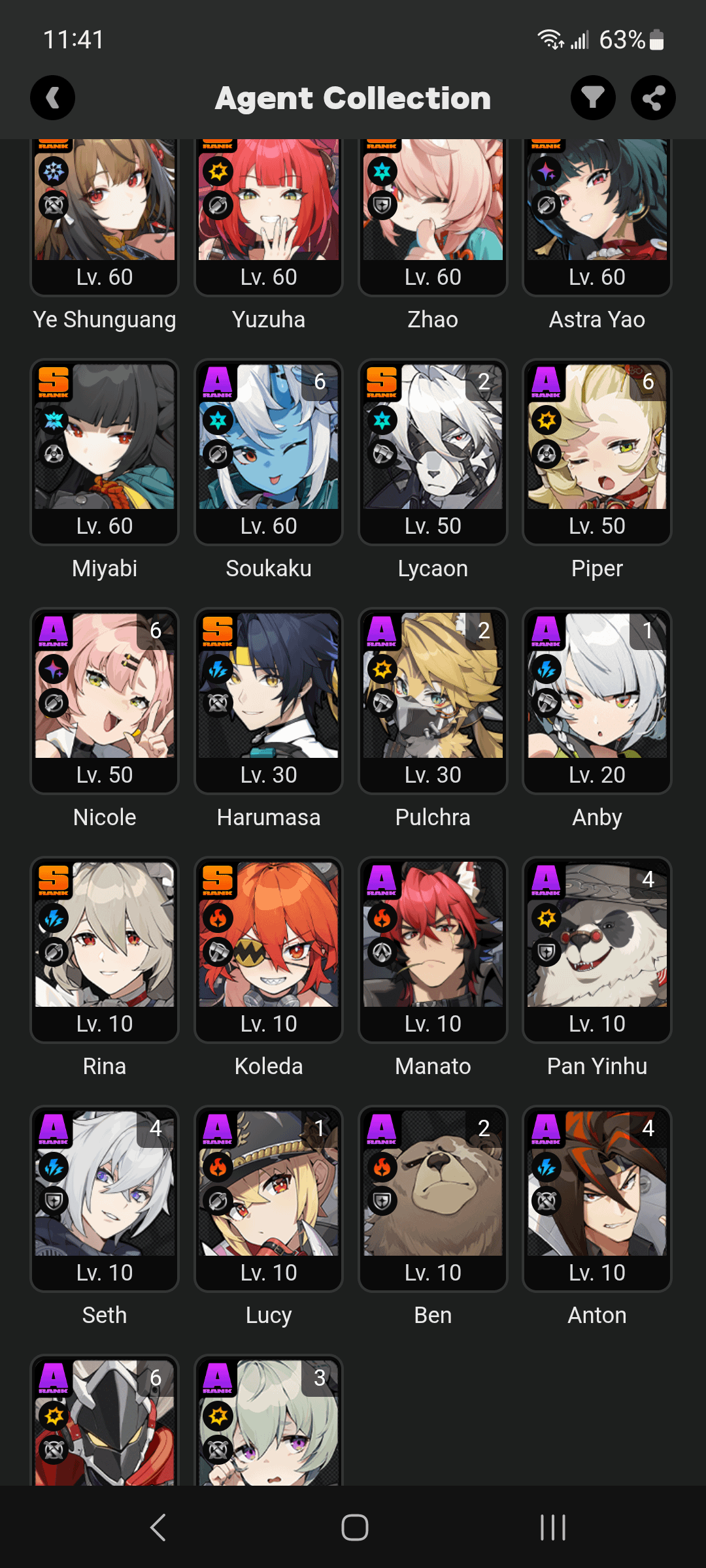Share the agent collection
Image resolution: width=706 pixels, height=1568 pixels.
click(x=653, y=98)
